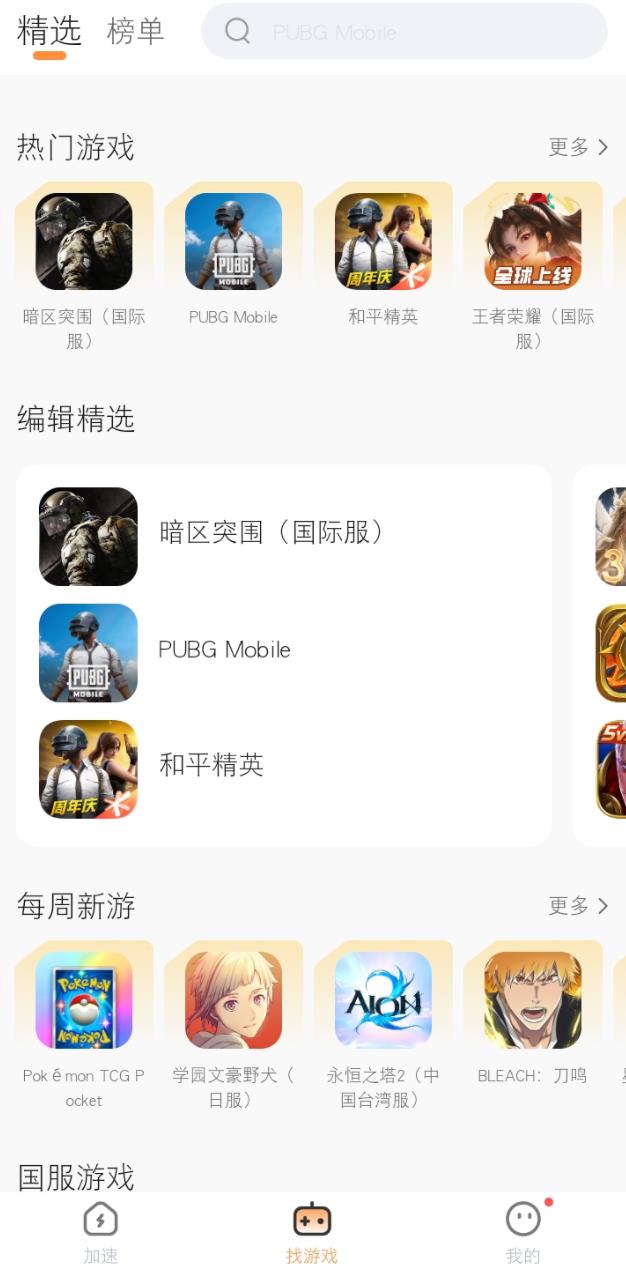This screenshot has width=626, height=1272.
Task: Open 更多 next to 每周新游
Action: pyautogui.click(x=578, y=906)
